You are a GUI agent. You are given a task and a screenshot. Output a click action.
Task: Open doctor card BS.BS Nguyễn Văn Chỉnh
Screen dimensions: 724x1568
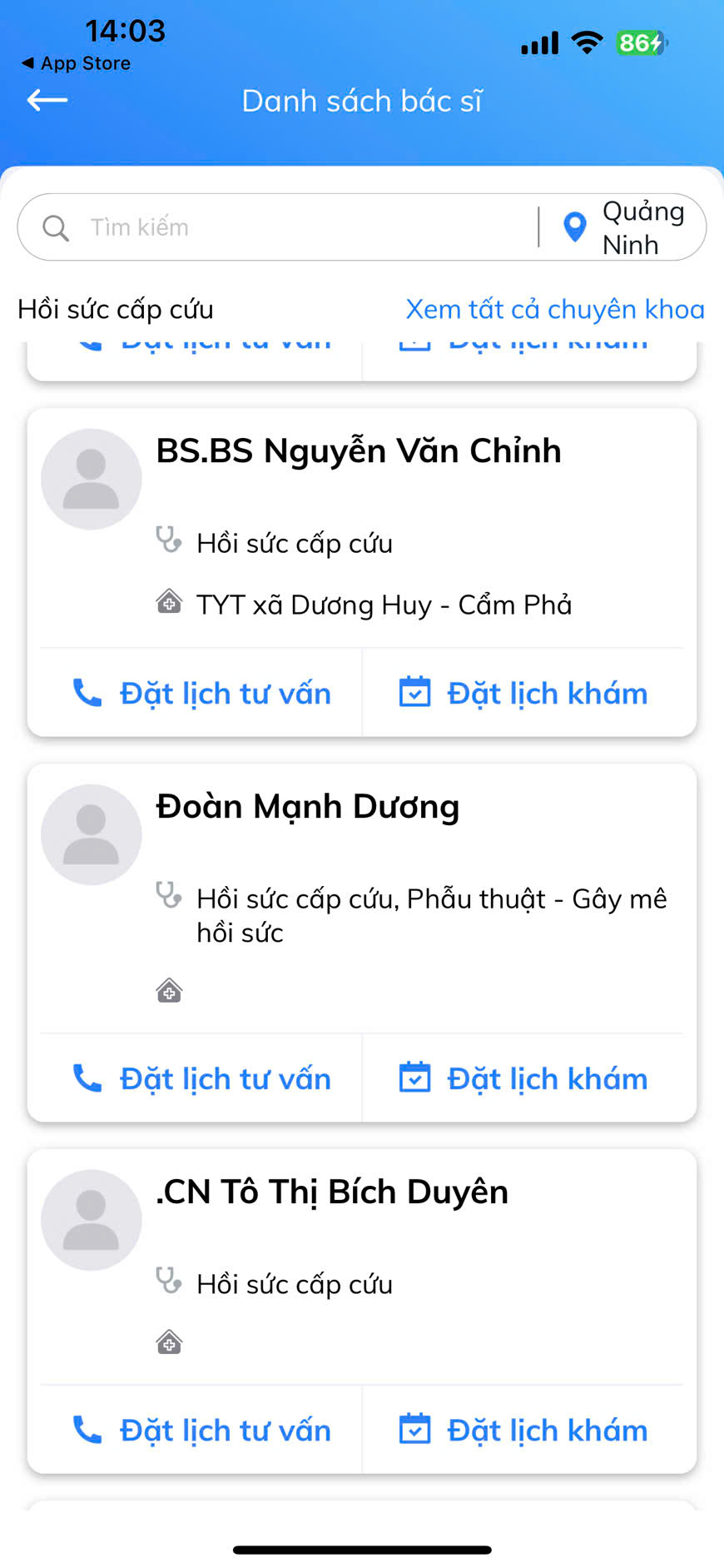click(359, 452)
